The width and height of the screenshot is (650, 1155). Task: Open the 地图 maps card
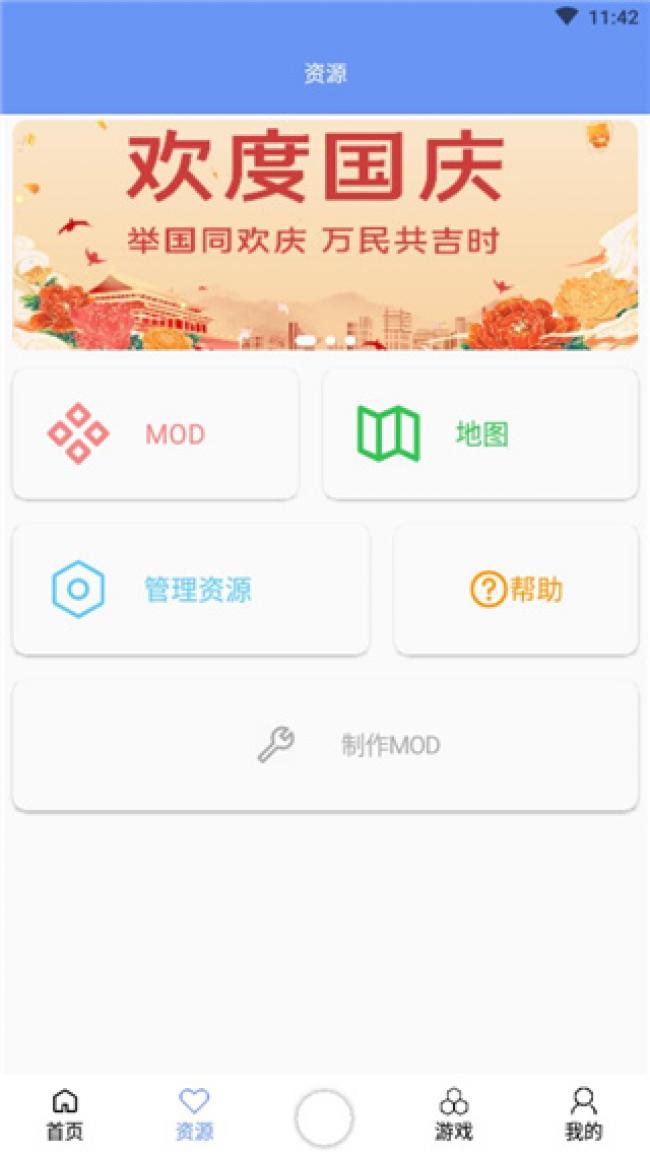click(x=480, y=434)
